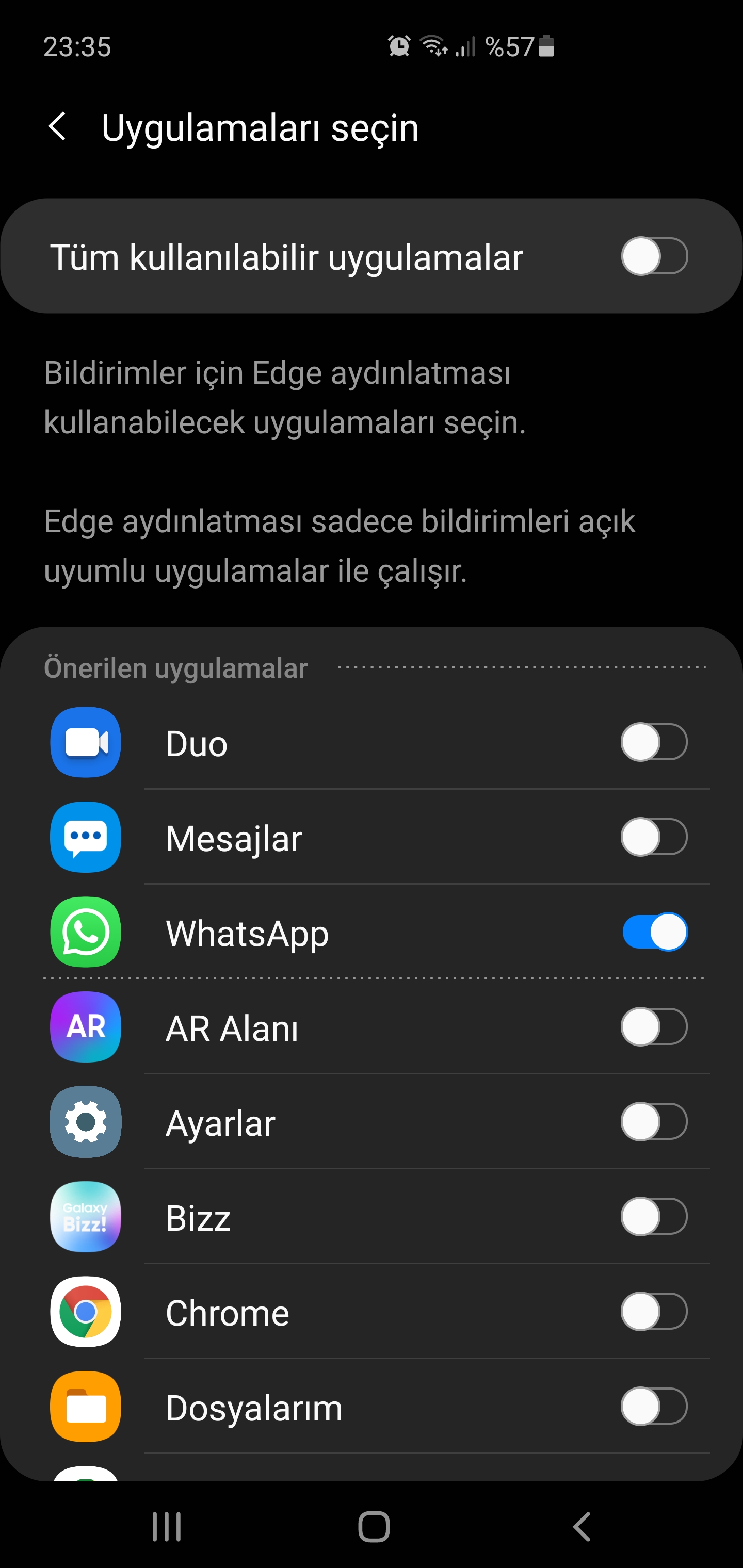The height and width of the screenshot is (1568, 743).
Task: Tap the system home button
Action: 374,1526
